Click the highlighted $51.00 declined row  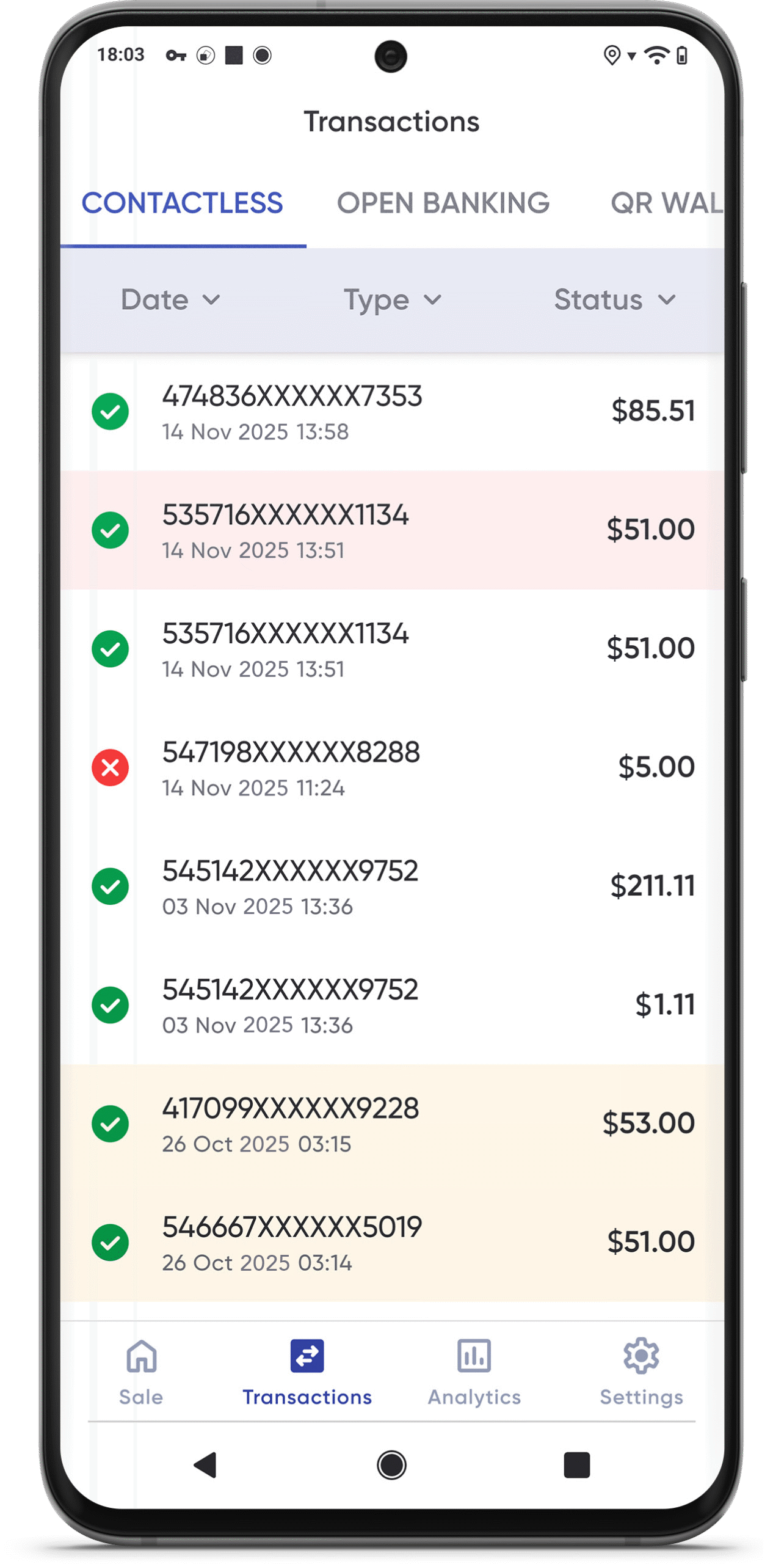pyautogui.click(x=391, y=531)
